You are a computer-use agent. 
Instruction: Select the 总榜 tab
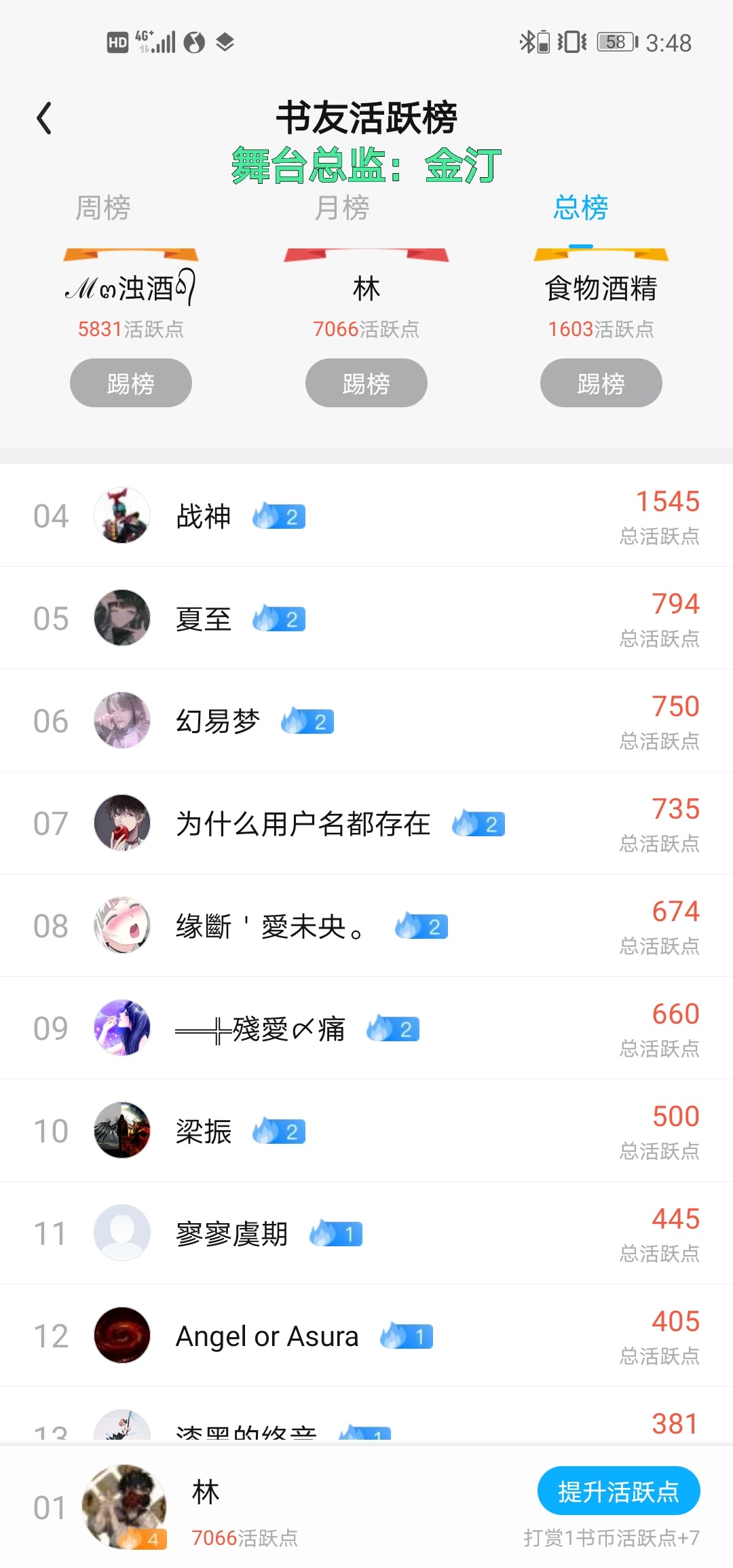click(580, 207)
